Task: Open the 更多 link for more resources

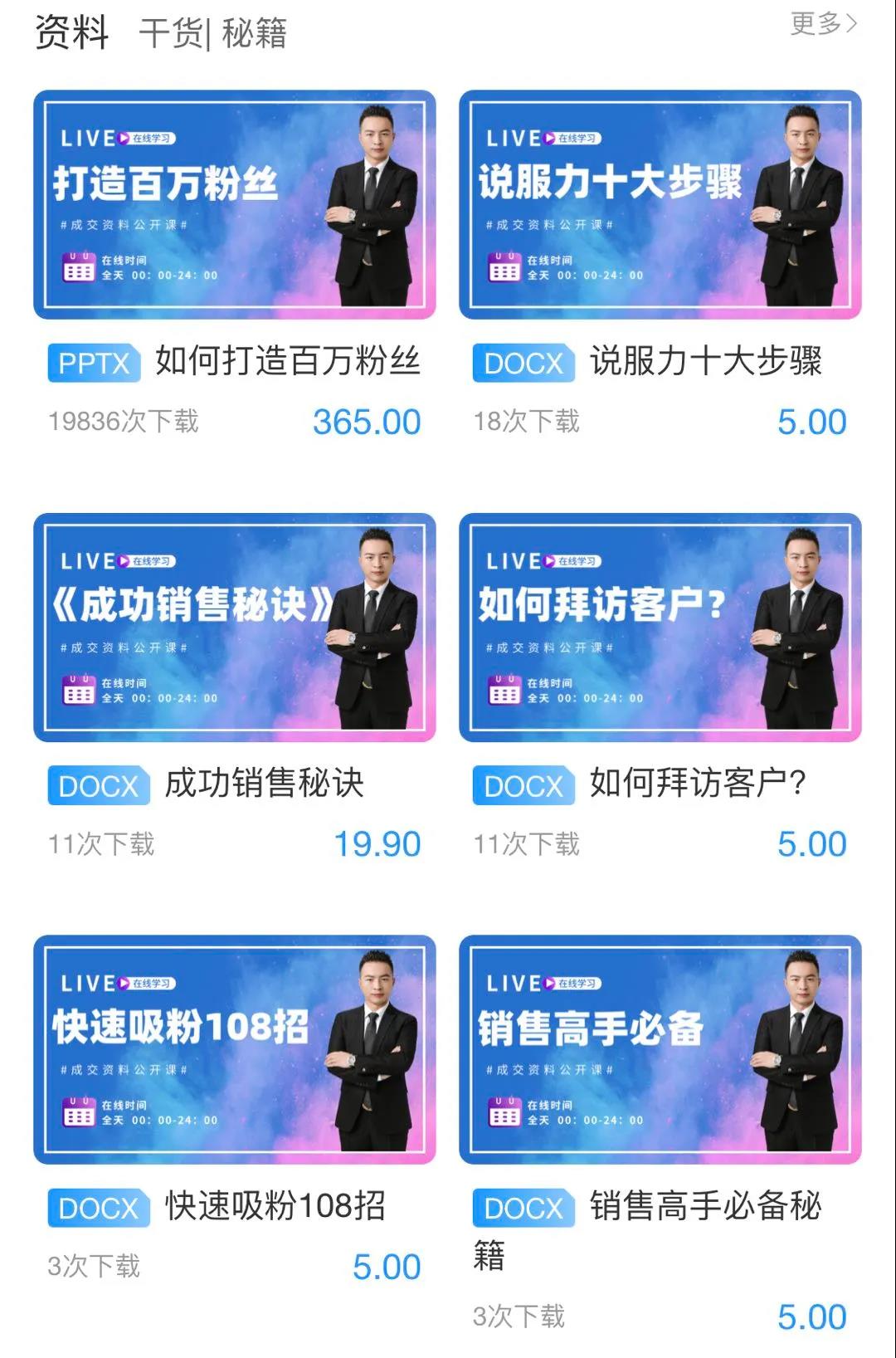Action: (822, 24)
